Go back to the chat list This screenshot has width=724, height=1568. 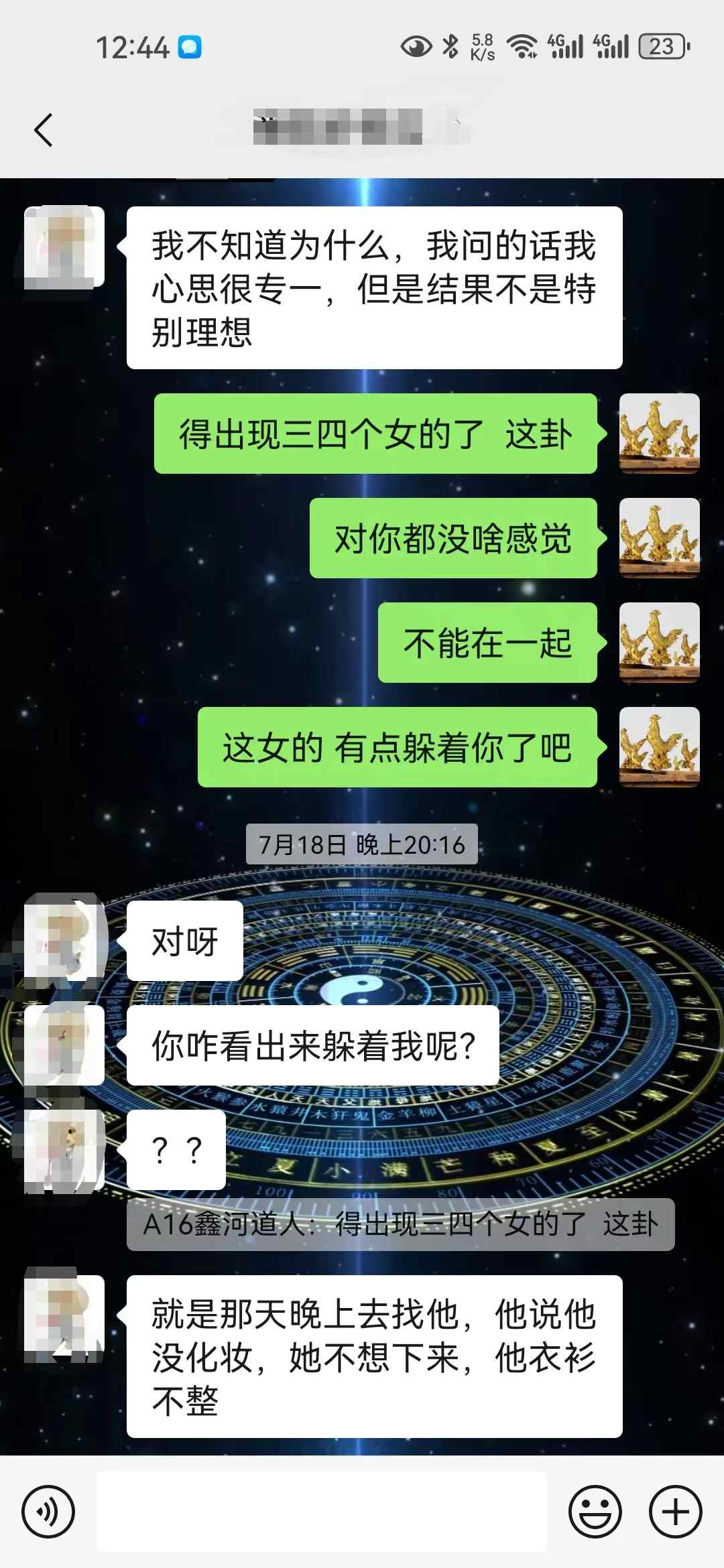44,130
